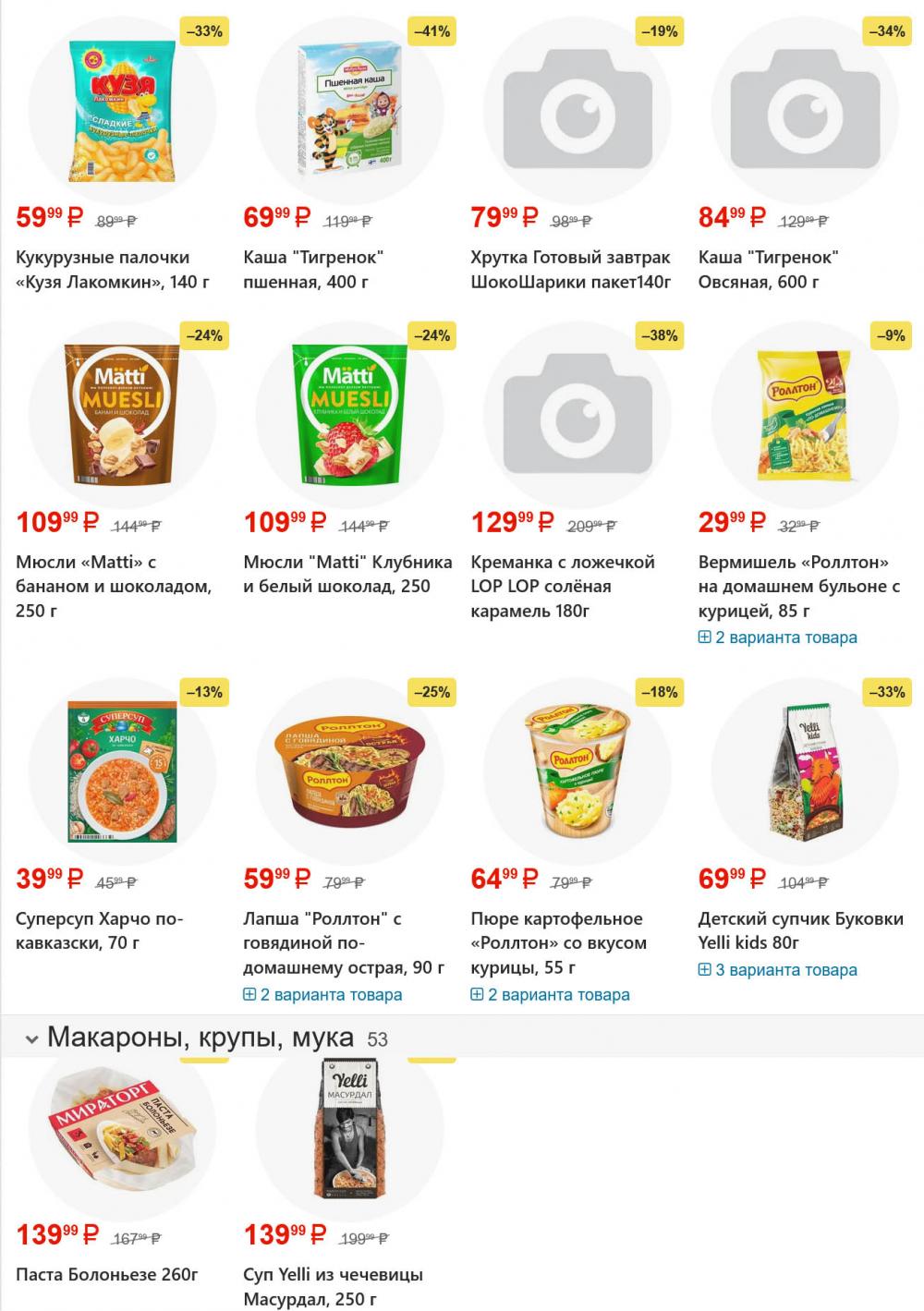Open Детский супчик Буковки Yelli kids
This screenshot has height=1311, width=924.
pos(800,930)
